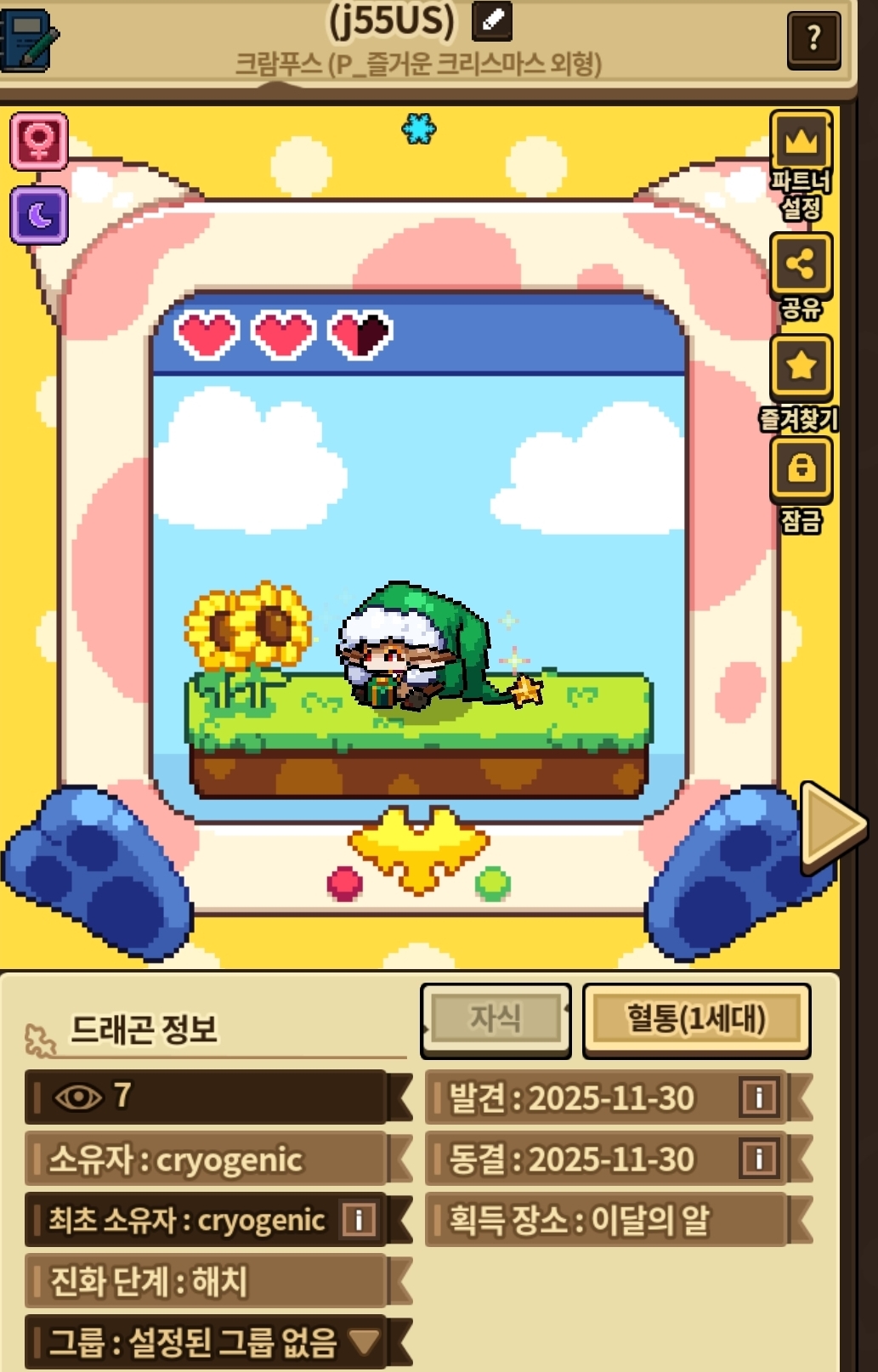This screenshot has height=1372, width=878.
Task: Open the notebook memo icon
Action: click(x=29, y=38)
